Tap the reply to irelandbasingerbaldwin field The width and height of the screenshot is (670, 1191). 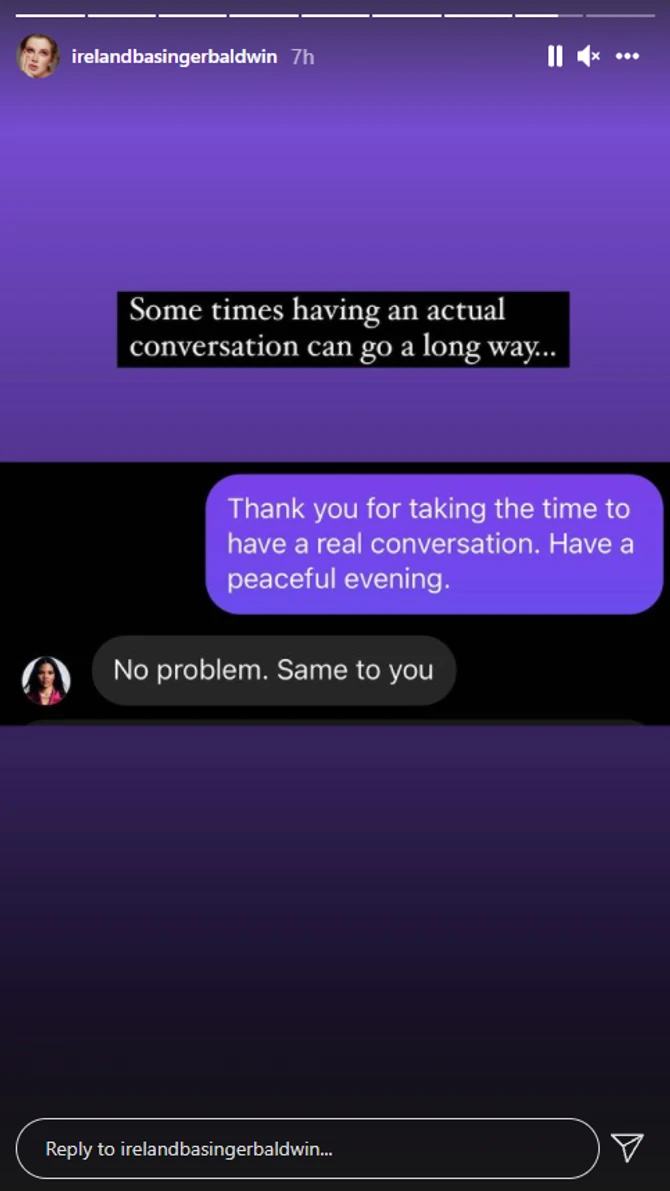[307, 1149]
